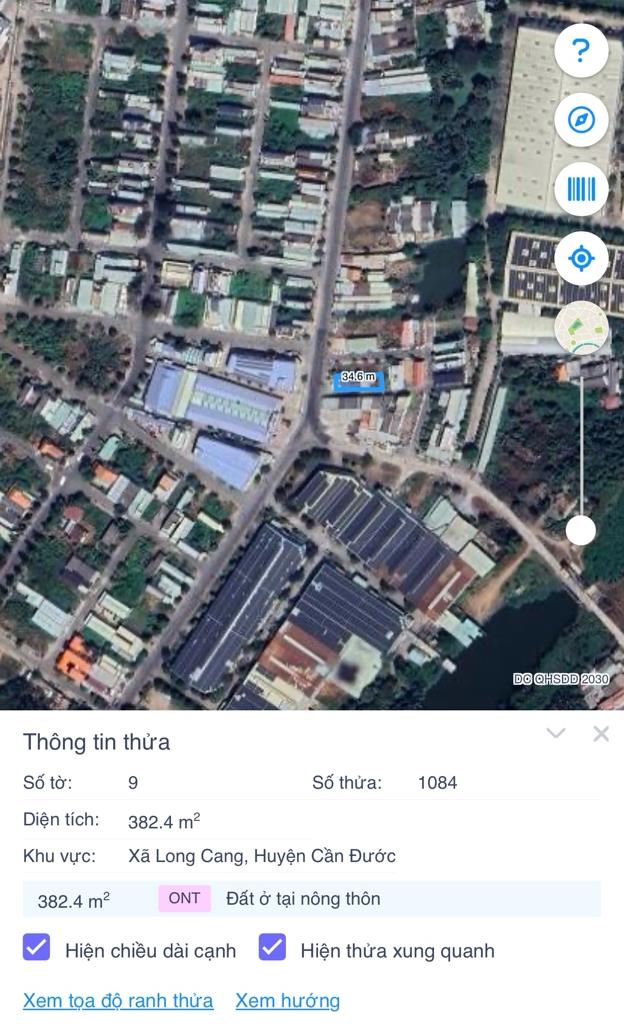Open Xem tọa độ ranh thửa link
This screenshot has height=1024, width=624.
(x=118, y=1000)
